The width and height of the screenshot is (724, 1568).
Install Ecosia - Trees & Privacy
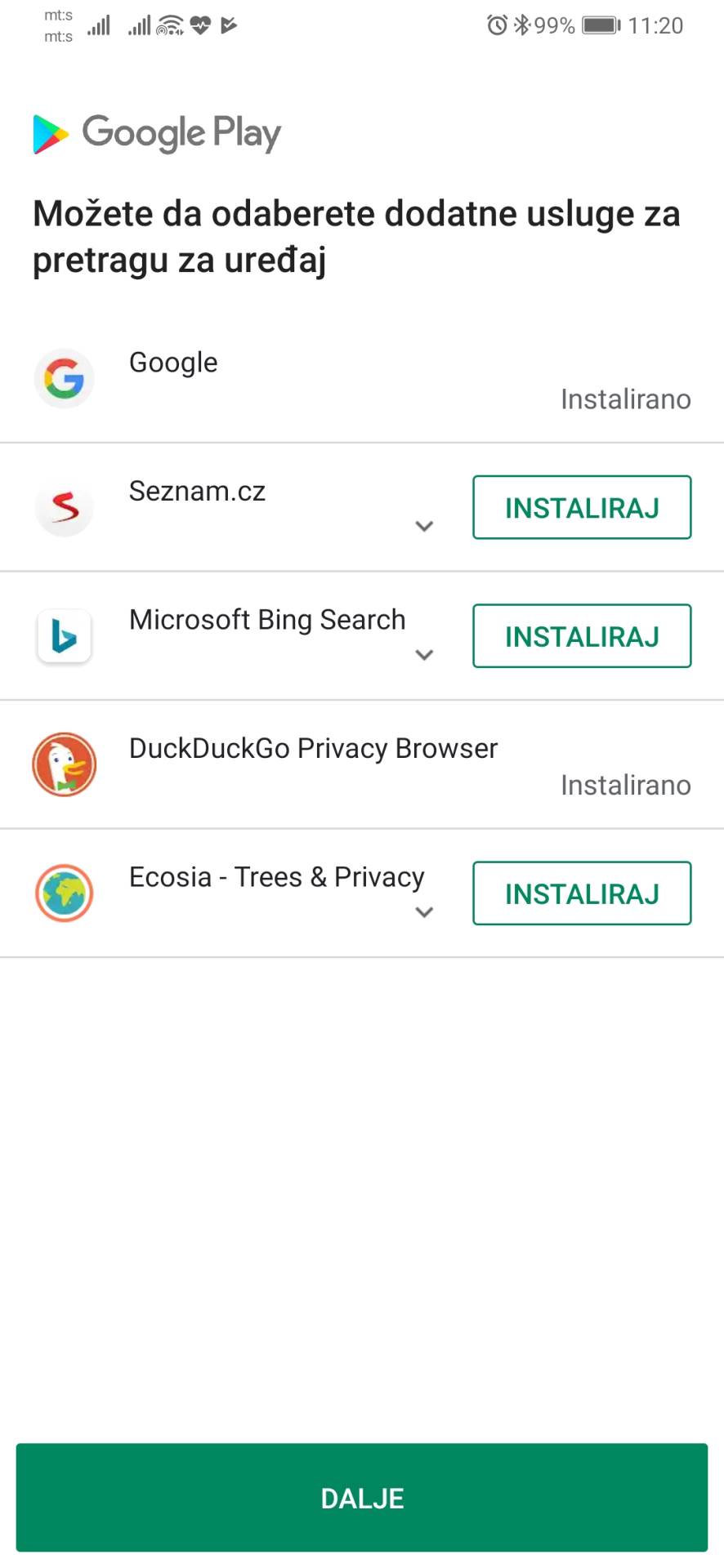[x=582, y=893]
